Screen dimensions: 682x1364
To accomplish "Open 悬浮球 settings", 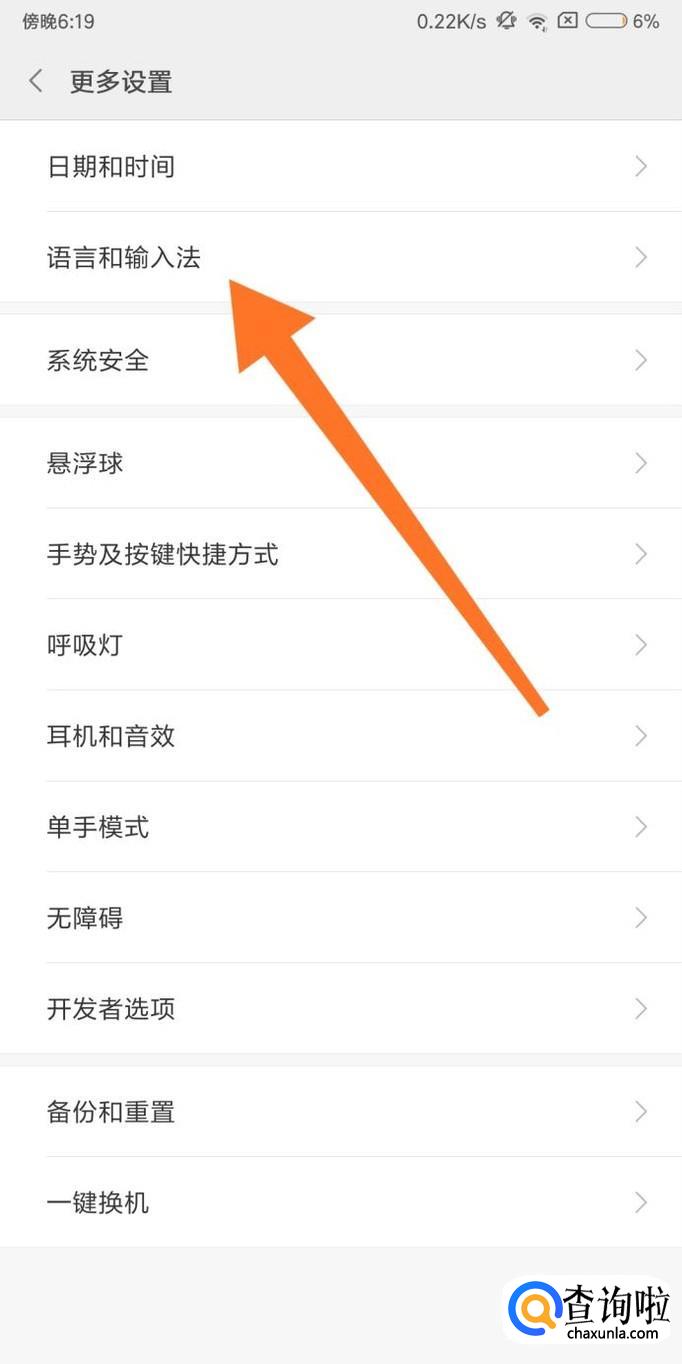I will [341, 463].
